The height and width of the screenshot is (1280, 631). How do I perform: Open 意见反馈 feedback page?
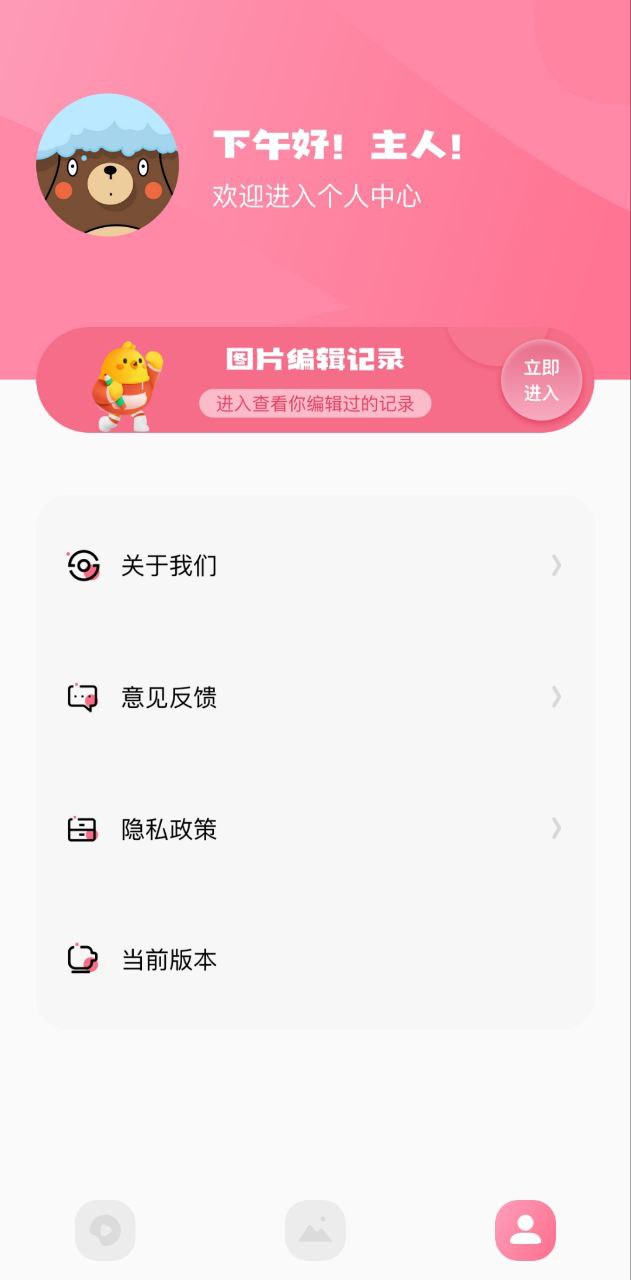pos(315,697)
